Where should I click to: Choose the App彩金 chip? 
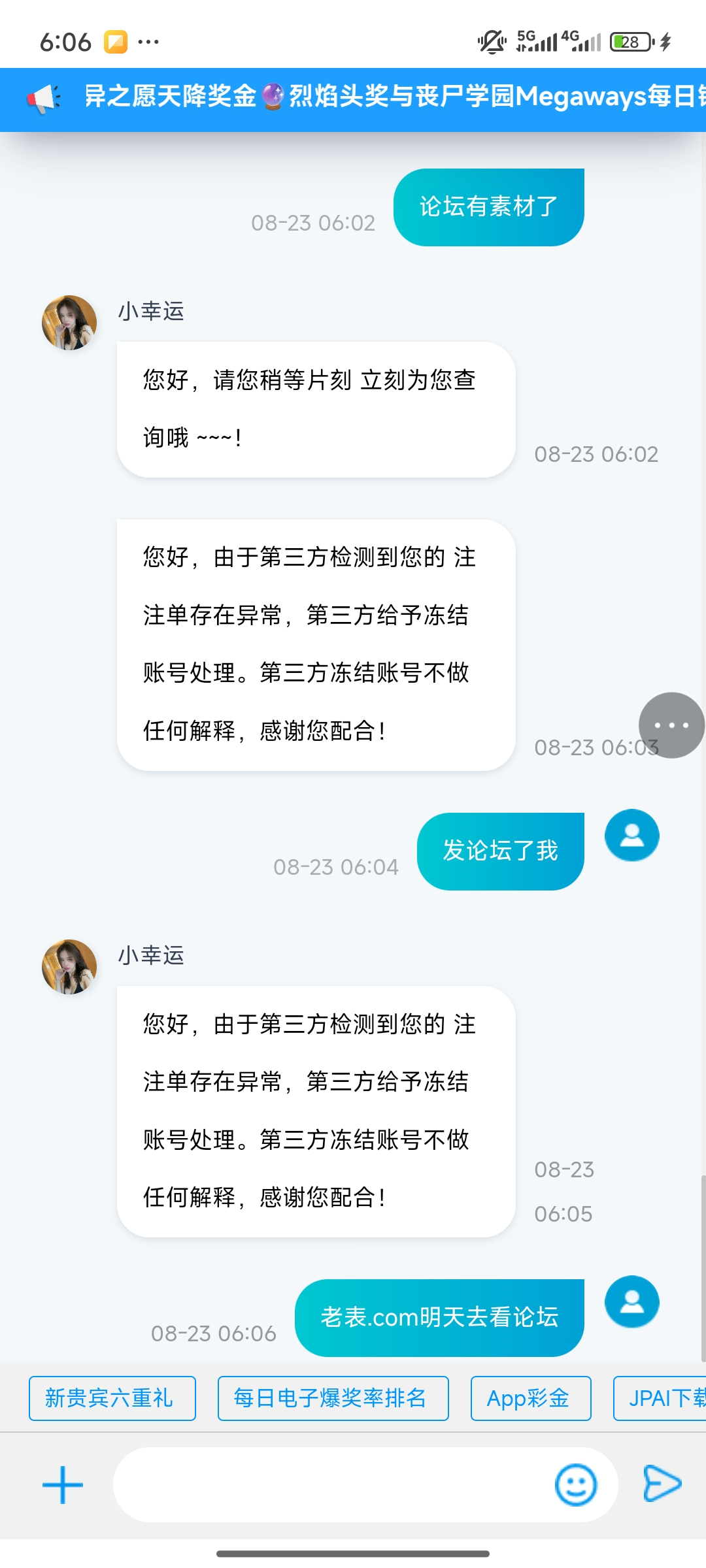[530, 1398]
